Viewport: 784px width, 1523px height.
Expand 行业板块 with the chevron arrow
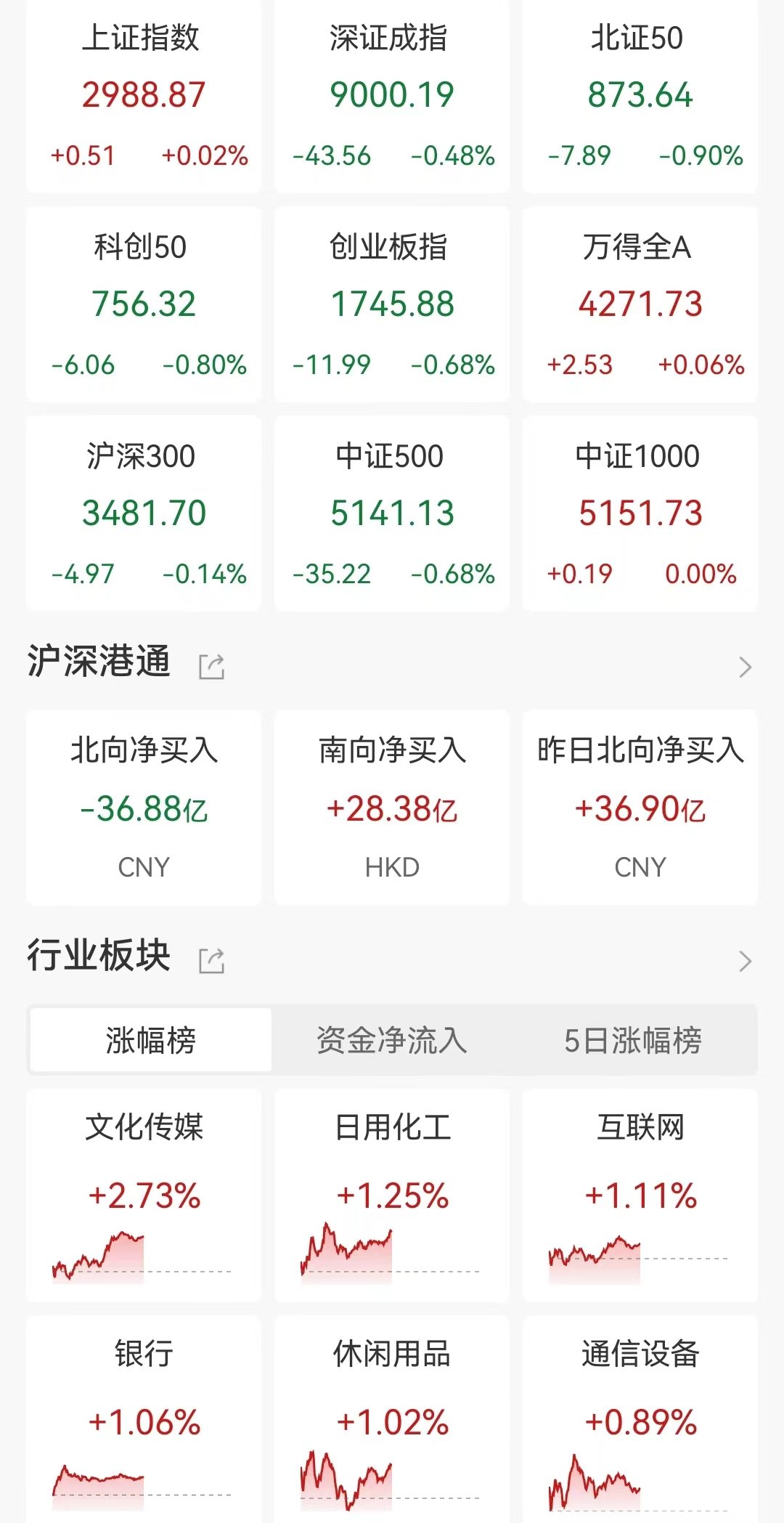click(x=745, y=961)
